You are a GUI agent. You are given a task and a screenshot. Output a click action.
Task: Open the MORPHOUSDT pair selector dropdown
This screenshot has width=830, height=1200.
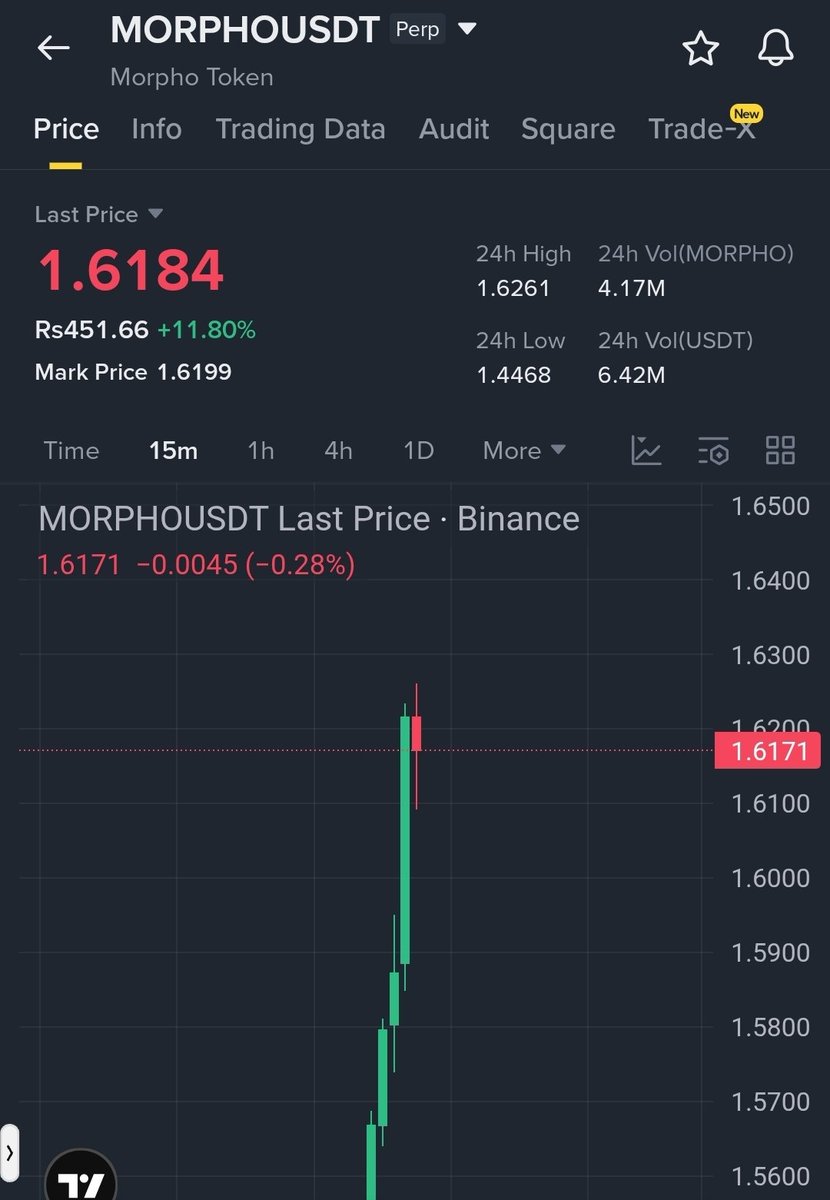point(466,29)
